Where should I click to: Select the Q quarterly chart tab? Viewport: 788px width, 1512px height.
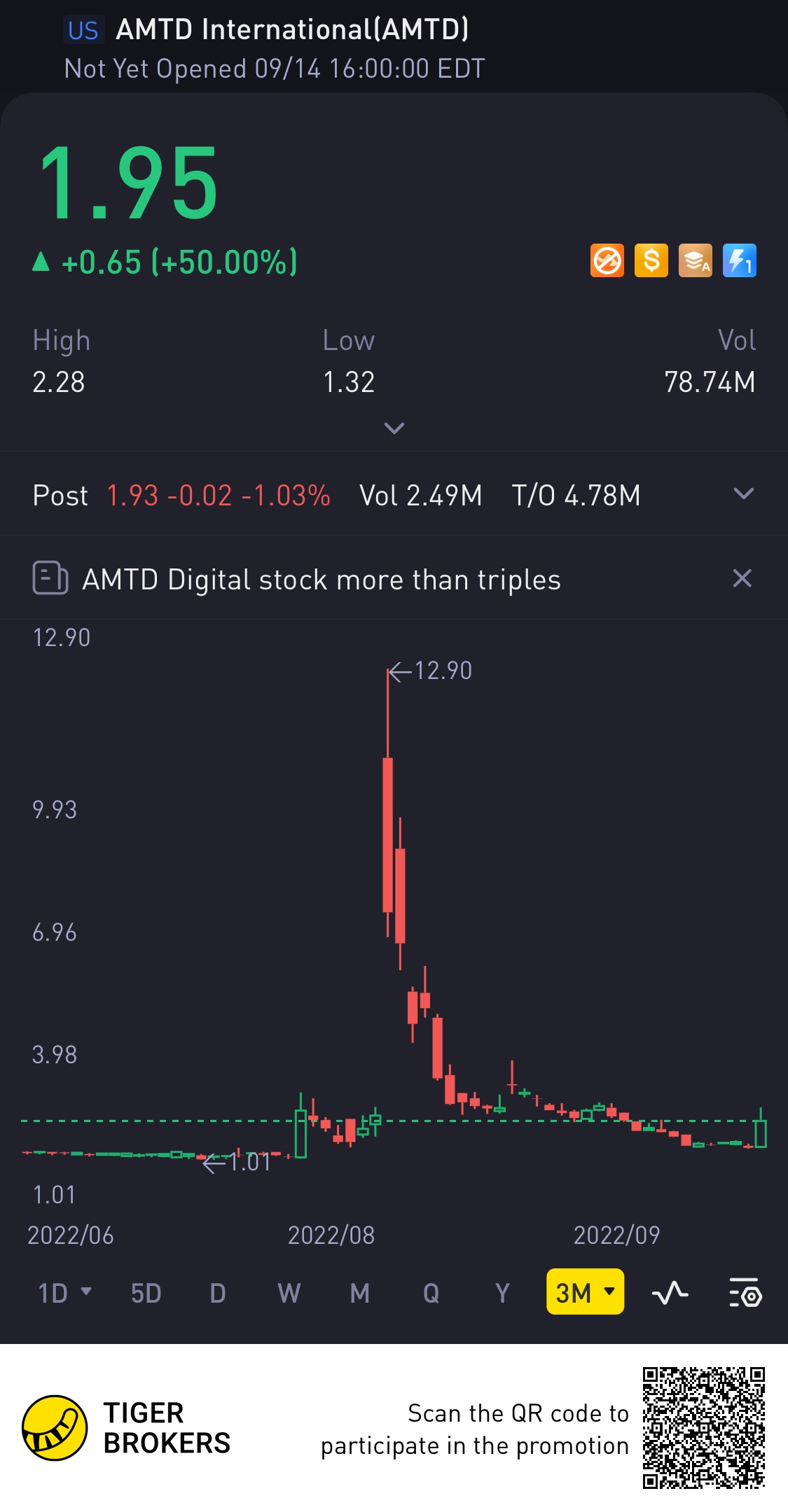[x=431, y=1293]
